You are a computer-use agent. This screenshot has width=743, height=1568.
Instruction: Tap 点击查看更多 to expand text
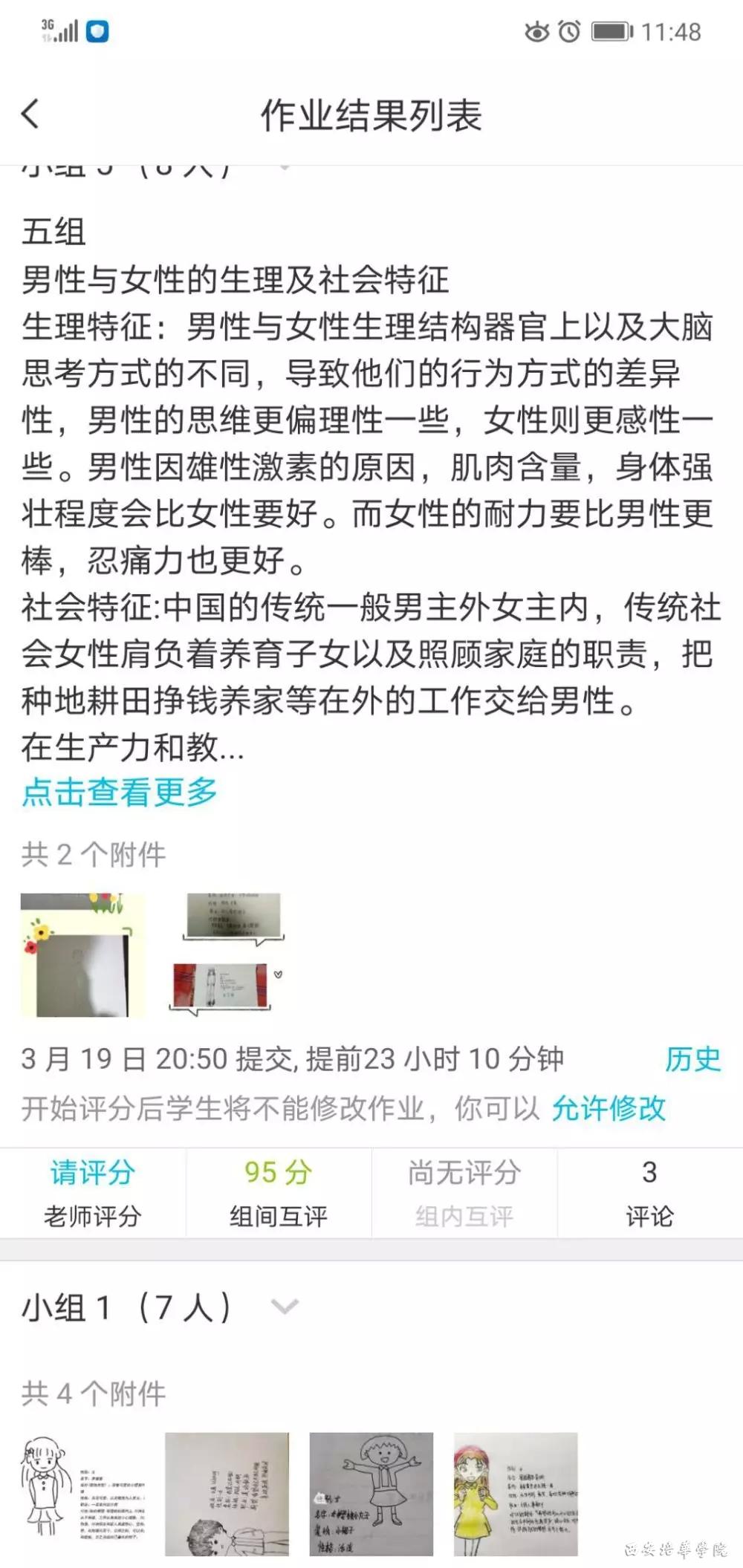(119, 792)
